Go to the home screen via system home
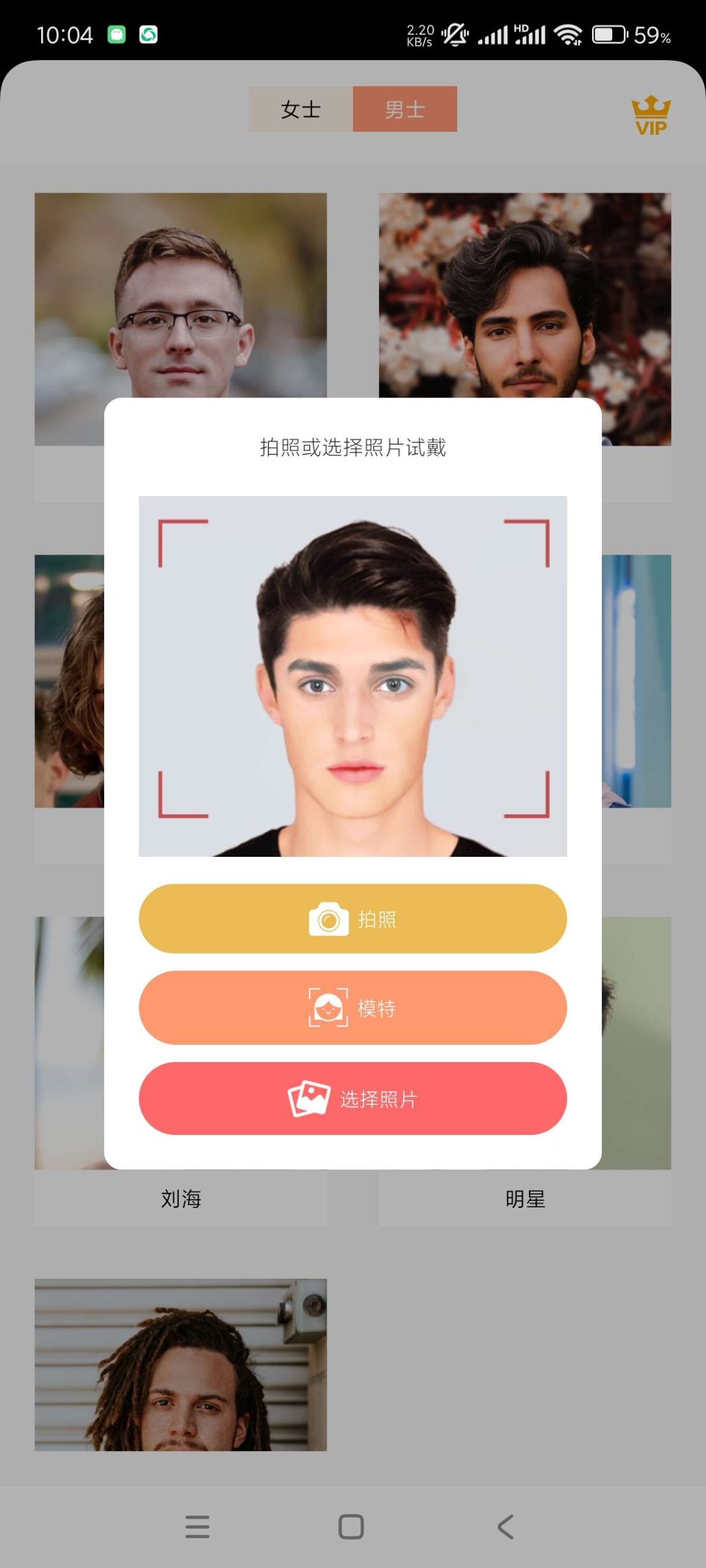 pos(351,1527)
